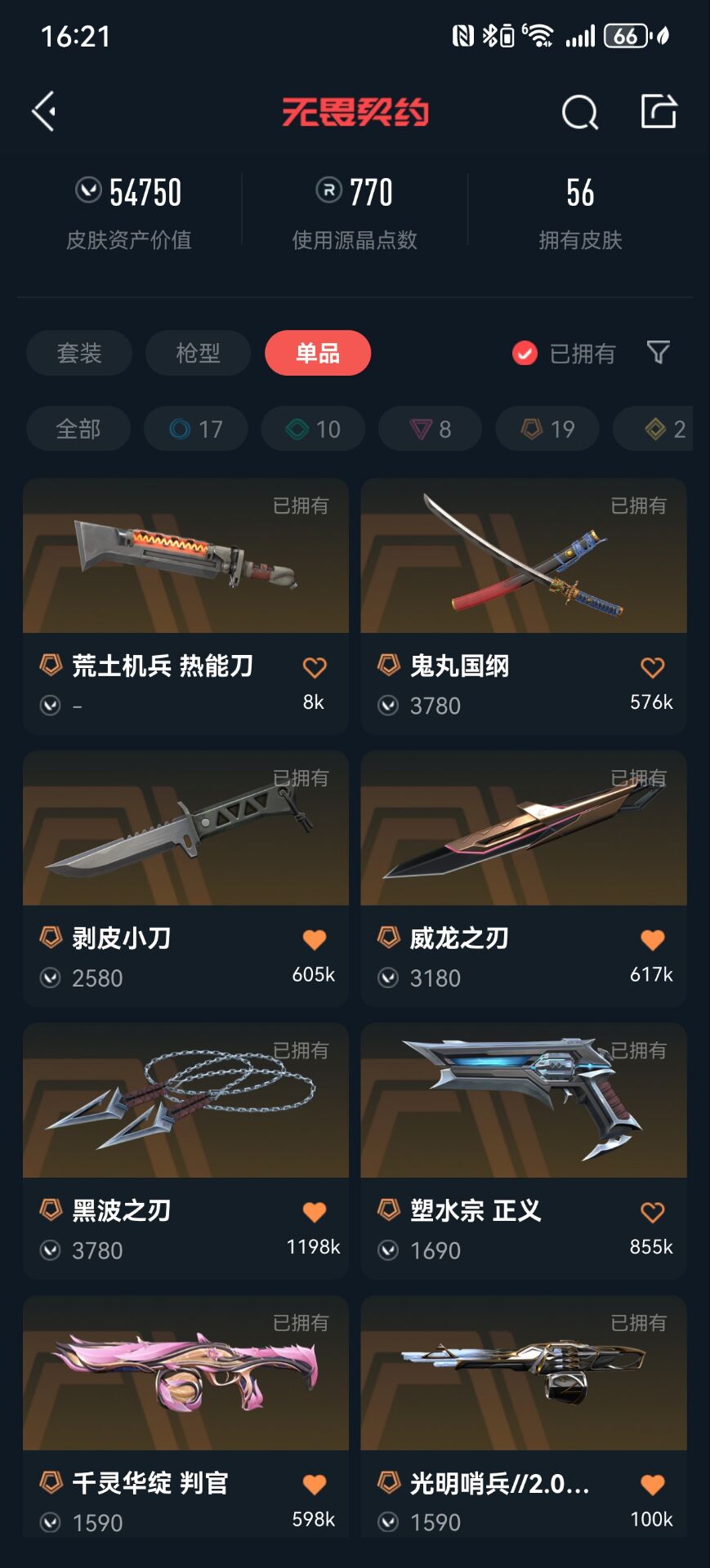Select the 单品 tab
This screenshot has height=1568, width=710.
(318, 353)
